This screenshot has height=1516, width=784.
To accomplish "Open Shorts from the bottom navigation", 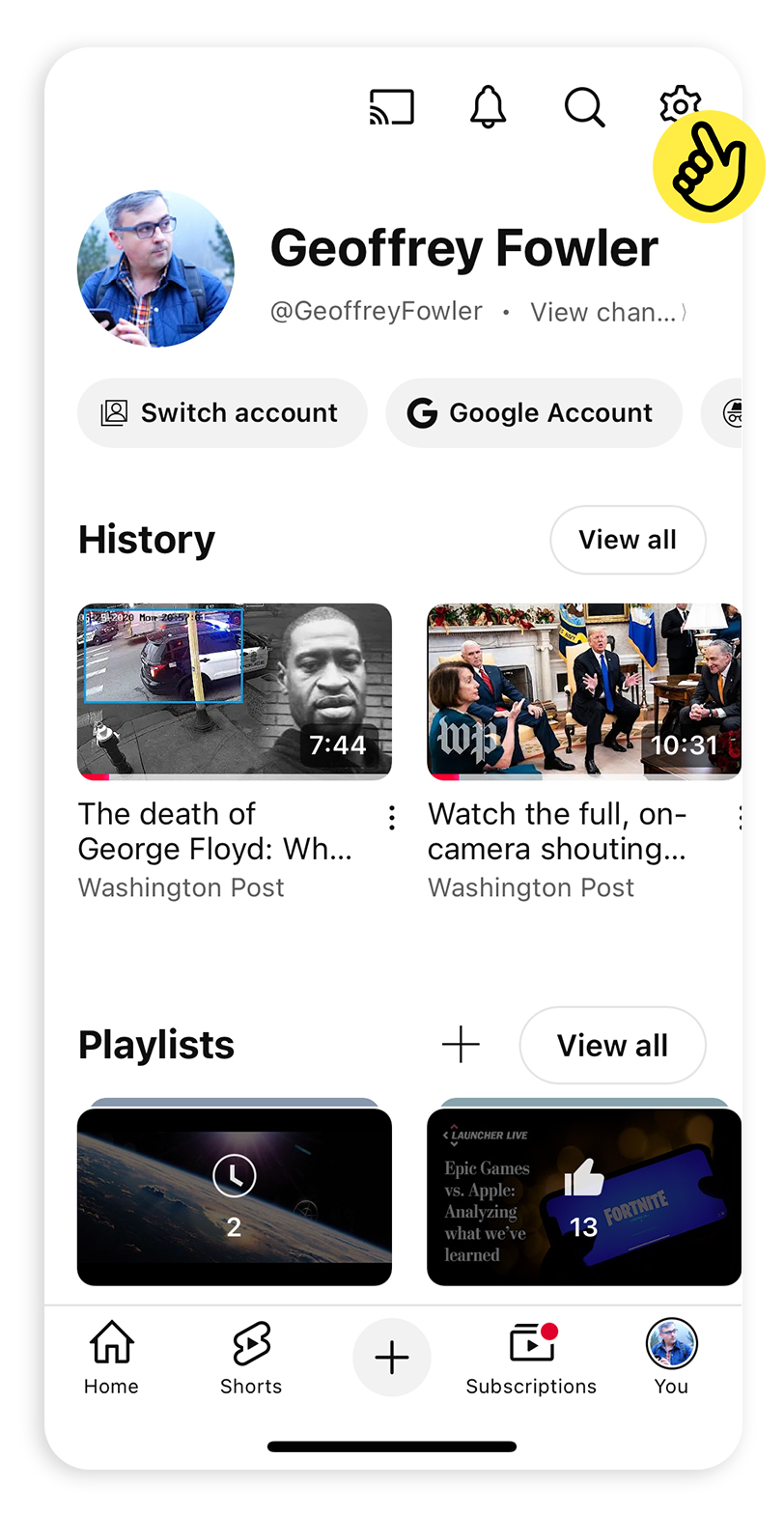I will point(250,1357).
